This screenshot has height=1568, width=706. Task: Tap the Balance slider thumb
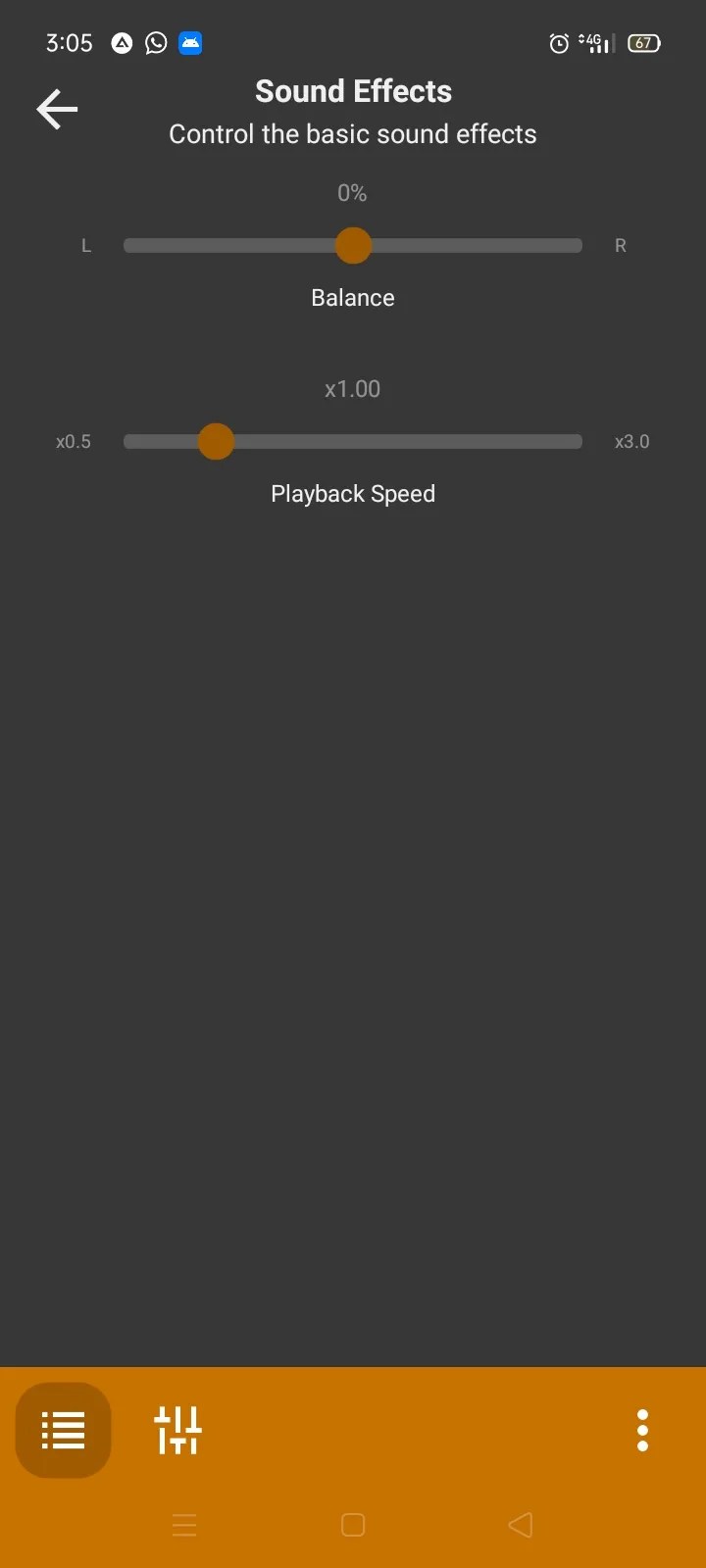point(353,245)
